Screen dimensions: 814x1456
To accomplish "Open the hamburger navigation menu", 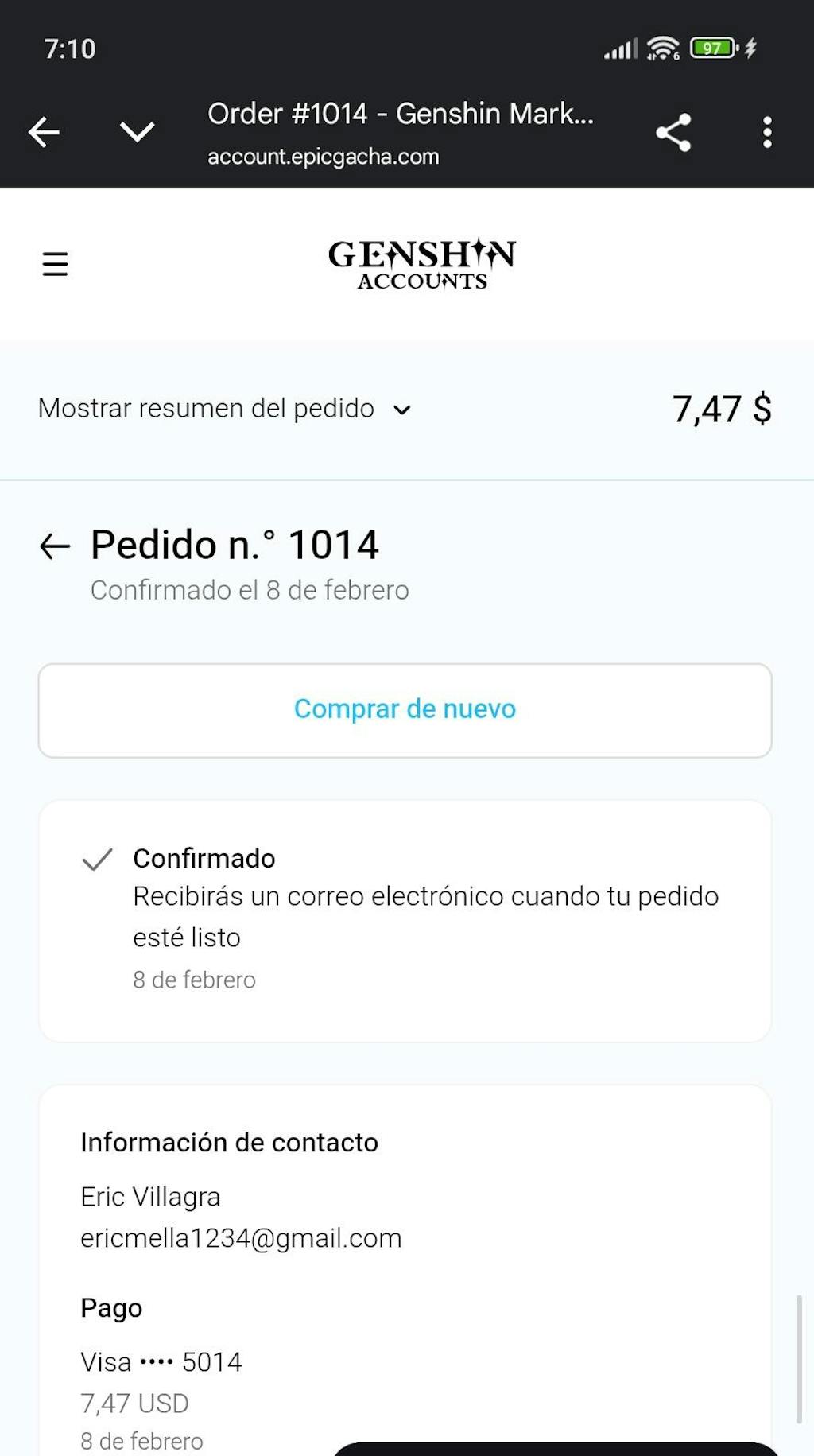I will click(x=55, y=264).
